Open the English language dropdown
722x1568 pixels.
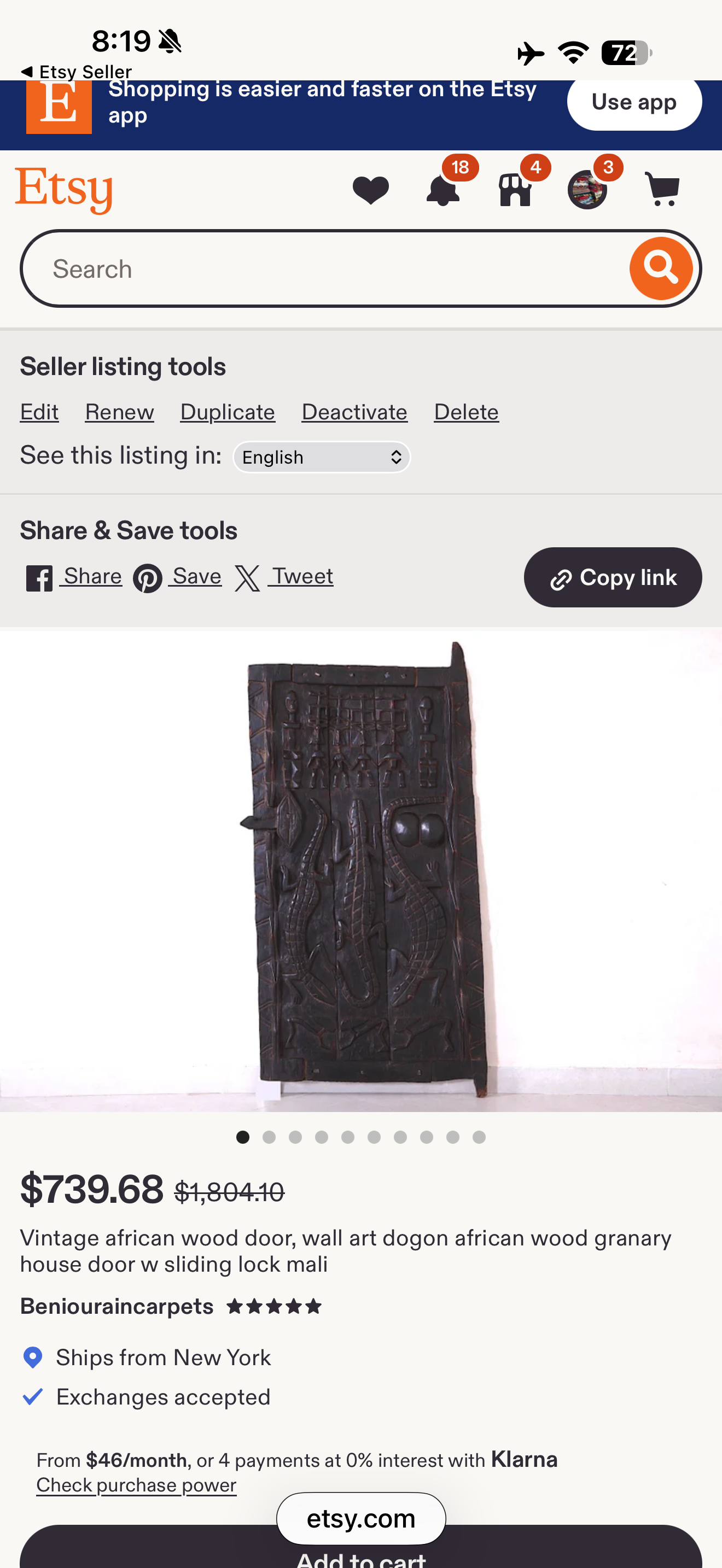pyautogui.click(x=322, y=457)
